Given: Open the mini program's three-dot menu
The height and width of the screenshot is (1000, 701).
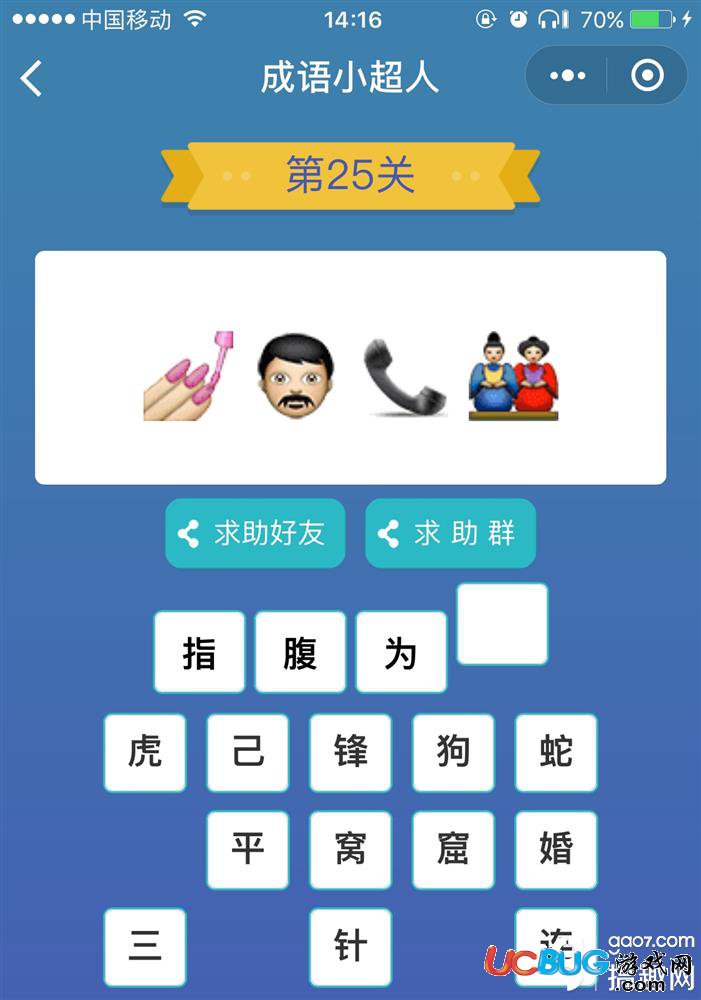Looking at the screenshot, I should click(x=568, y=76).
